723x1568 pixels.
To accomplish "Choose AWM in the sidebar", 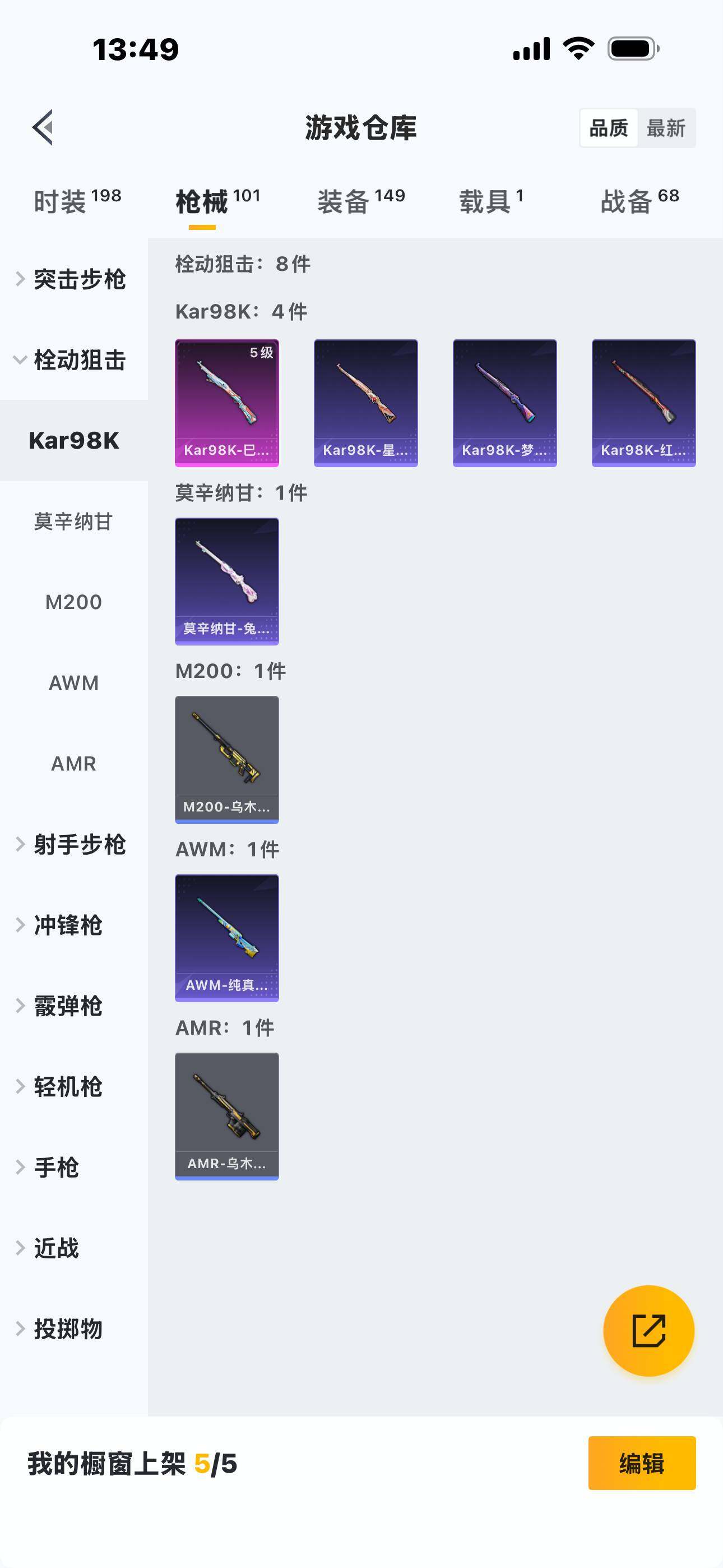I will click(73, 683).
